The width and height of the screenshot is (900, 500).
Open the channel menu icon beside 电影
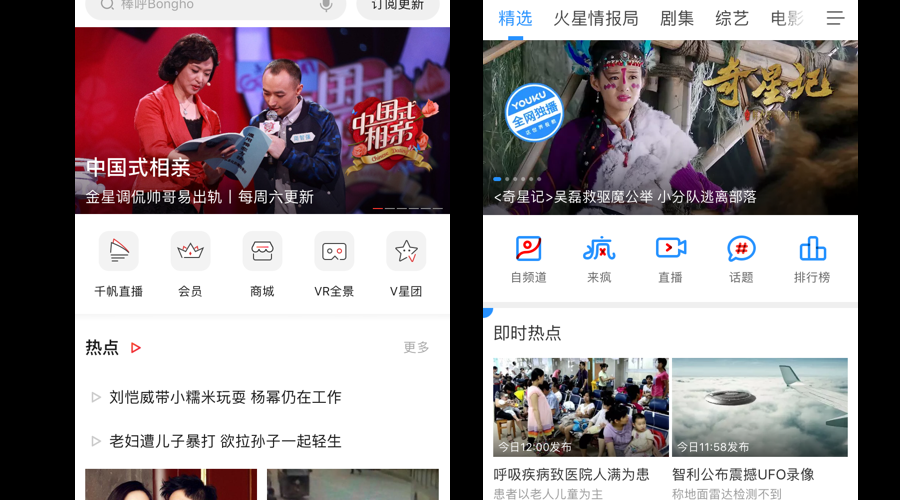coord(835,18)
